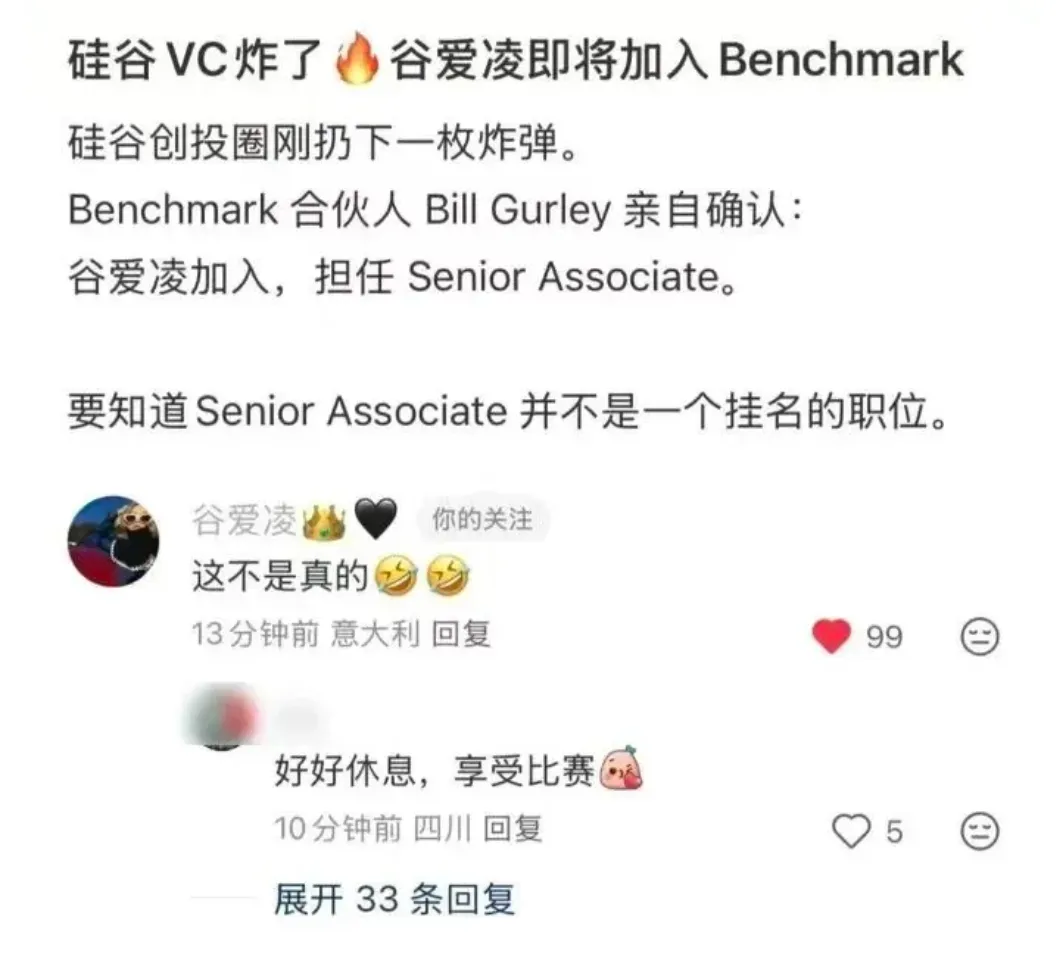Tap the 谷爱凌 username in the comment

click(x=243, y=521)
